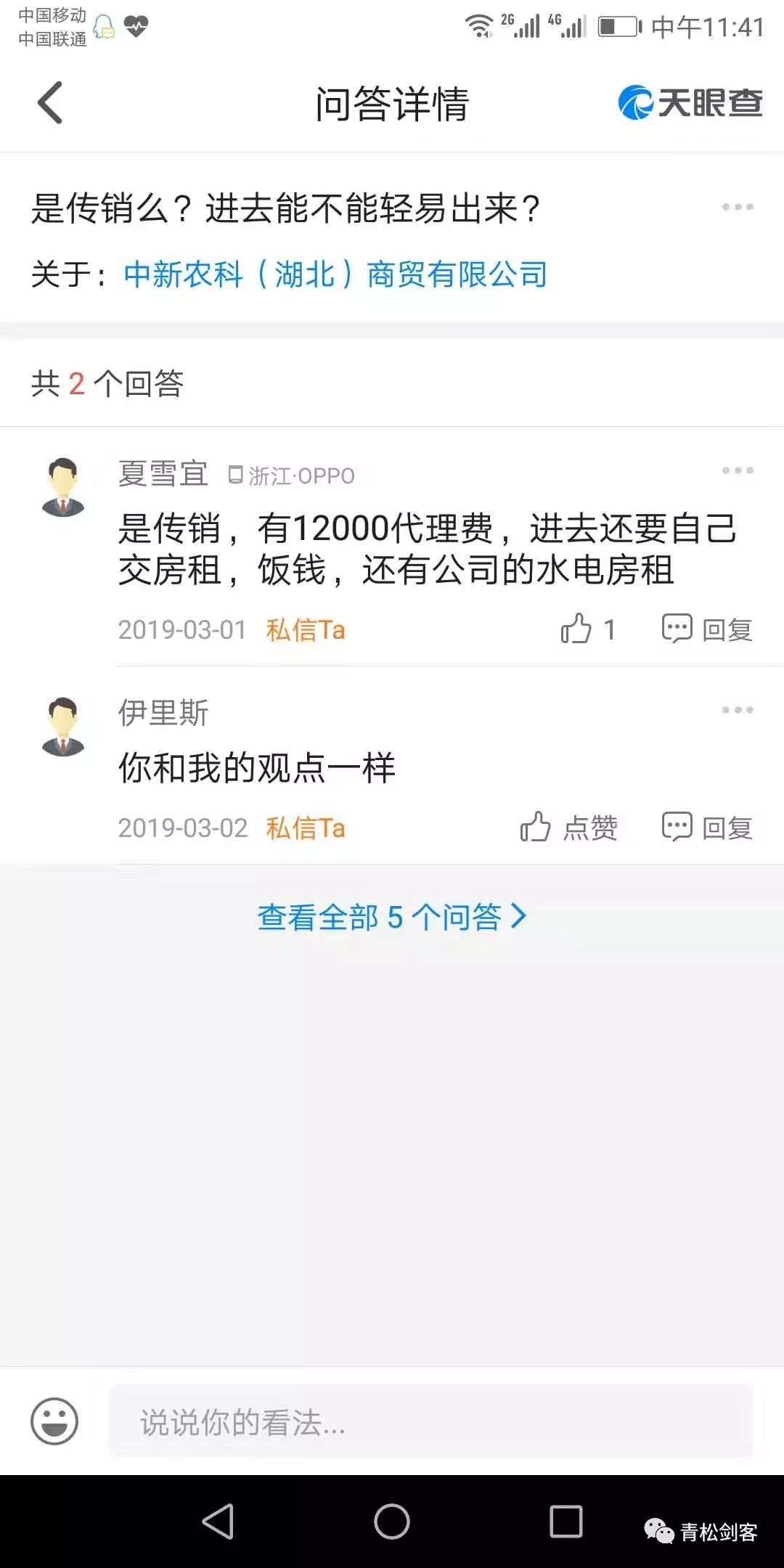Like 夏雪宜's answer

(x=587, y=629)
